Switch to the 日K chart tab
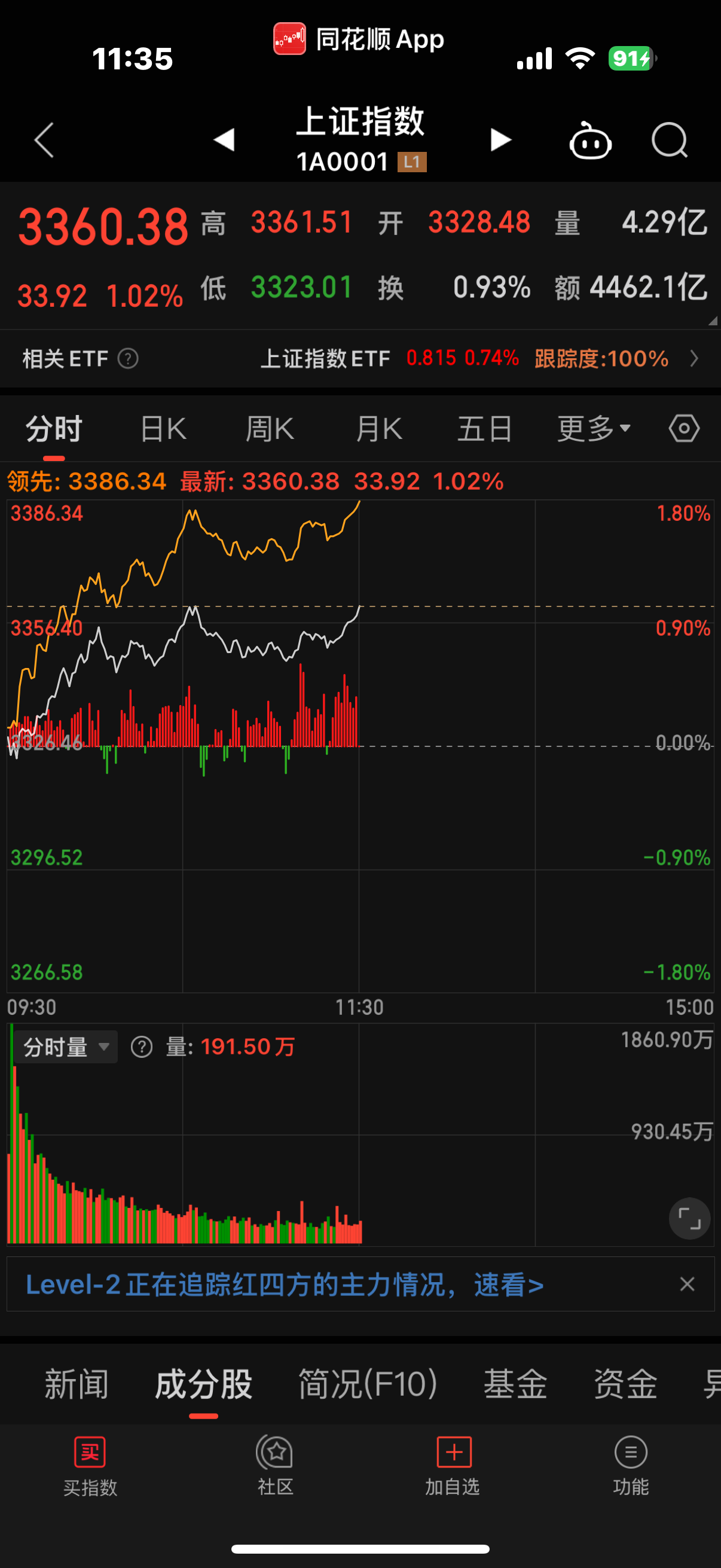The width and height of the screenshot is (721, 1568). coord(163,429)
